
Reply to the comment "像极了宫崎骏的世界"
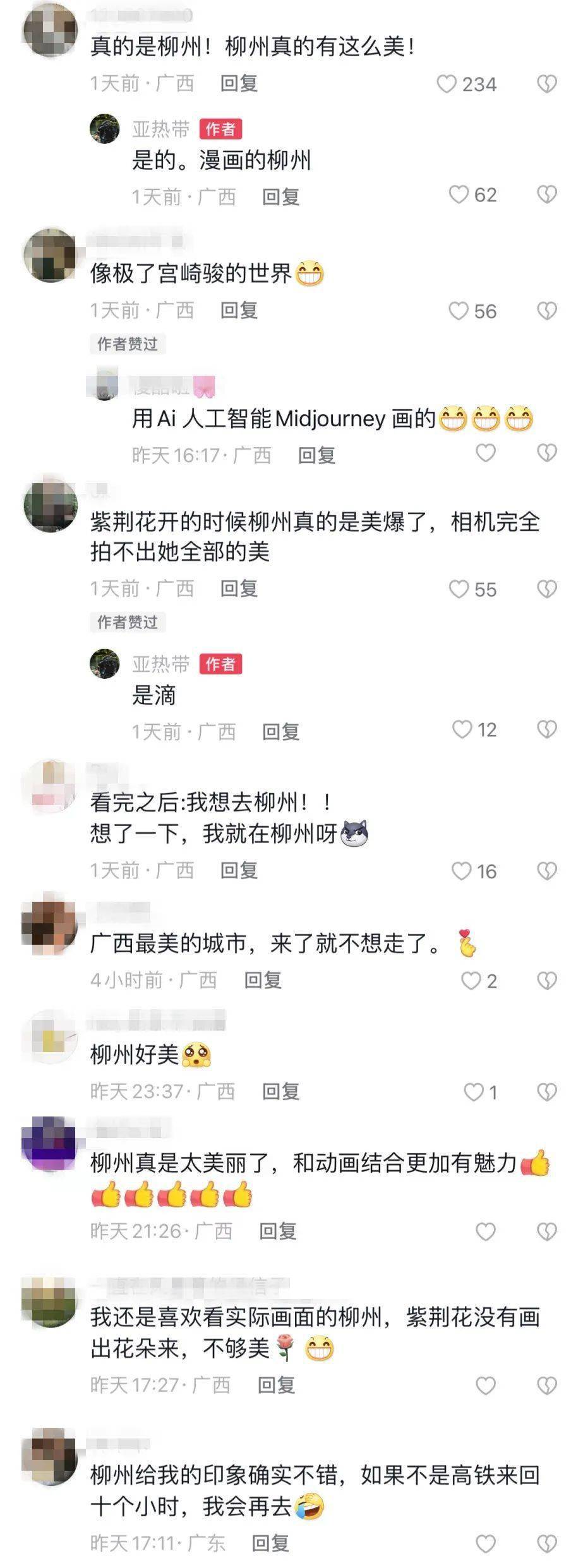click(239, 310)
